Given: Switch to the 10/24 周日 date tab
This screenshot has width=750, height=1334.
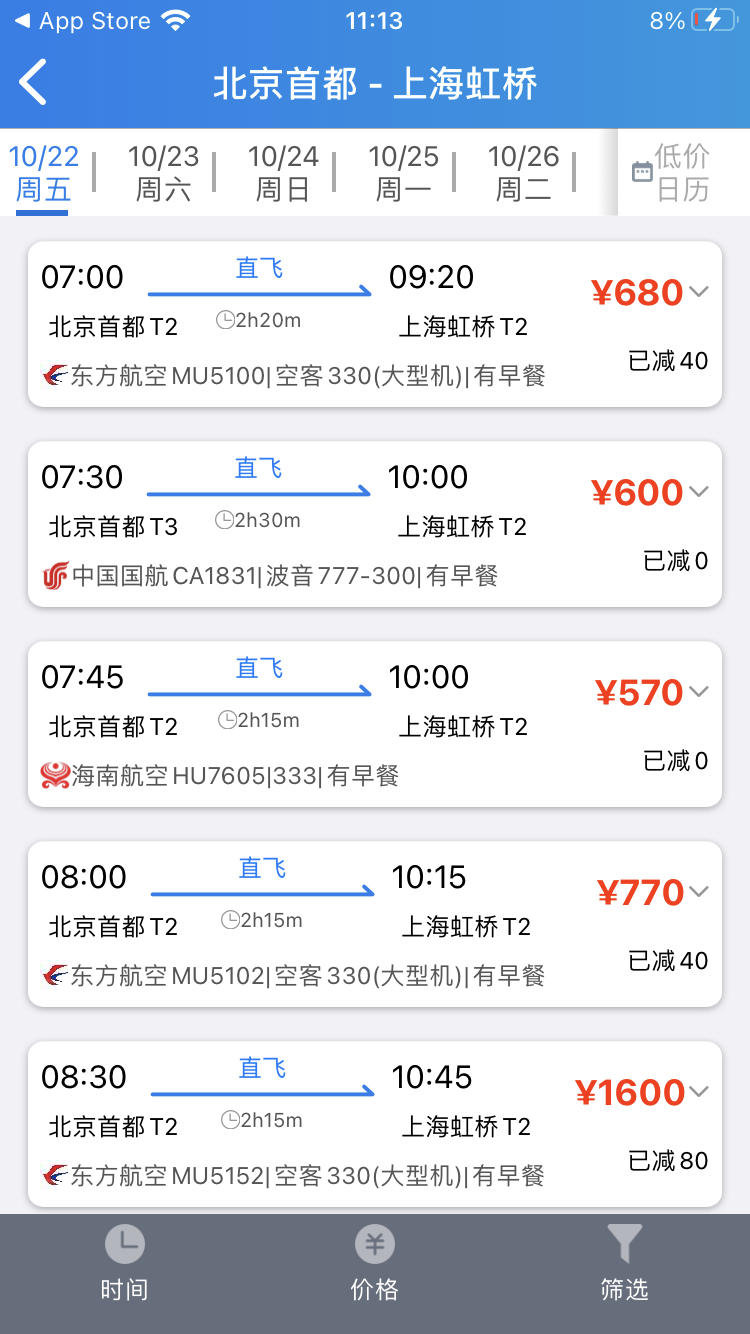Looking at the screenshot, I should point(283,173).
